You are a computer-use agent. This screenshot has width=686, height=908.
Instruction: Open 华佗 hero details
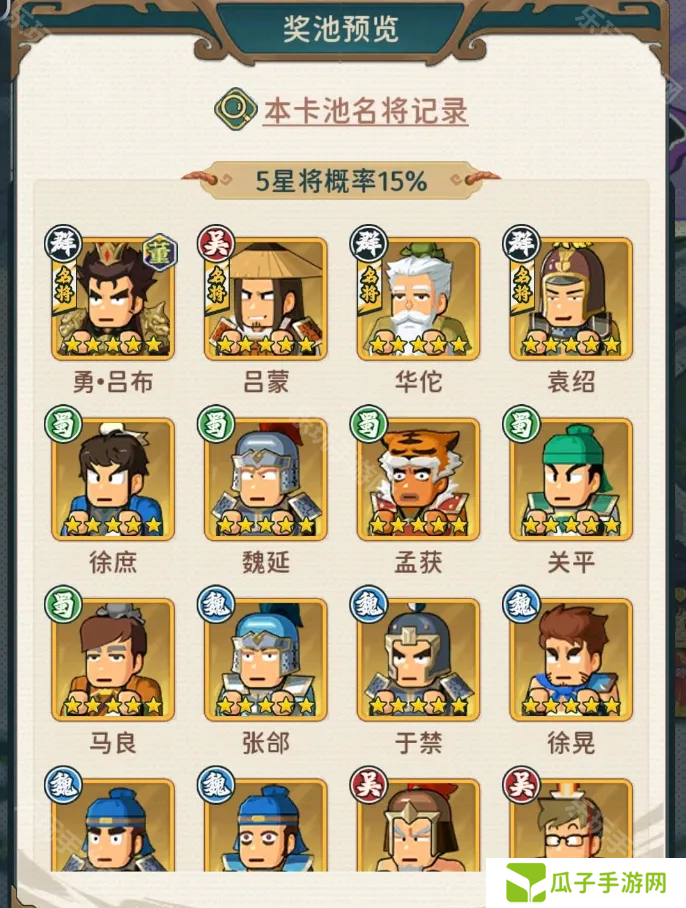pos(418,300)
